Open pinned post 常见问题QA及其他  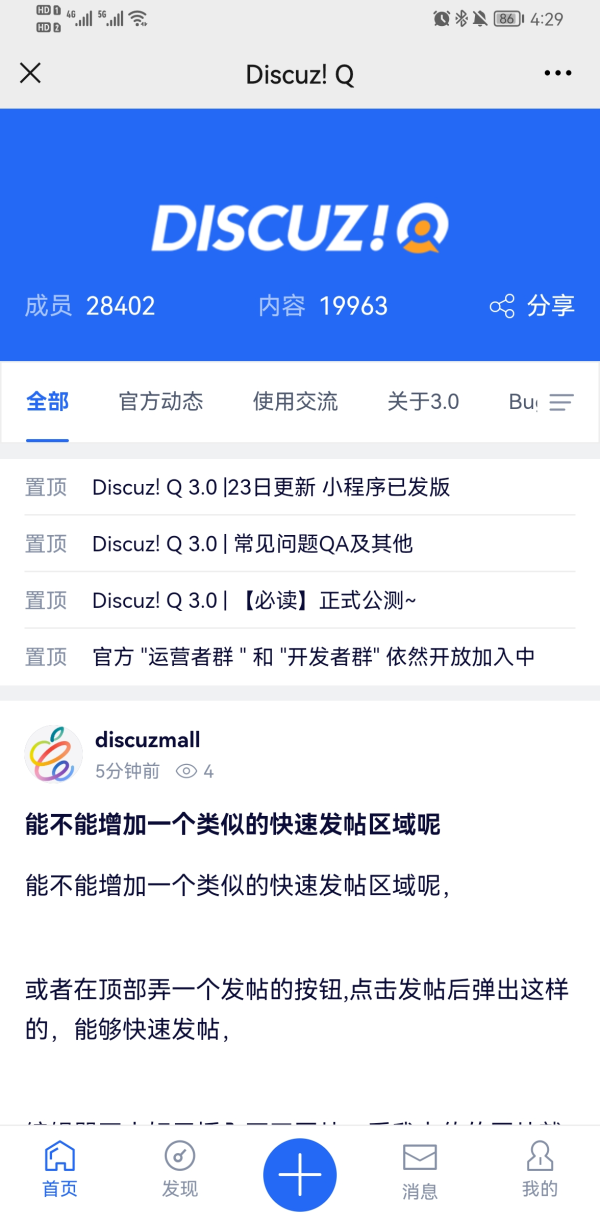pyautogui.click(x=252, y=544)
